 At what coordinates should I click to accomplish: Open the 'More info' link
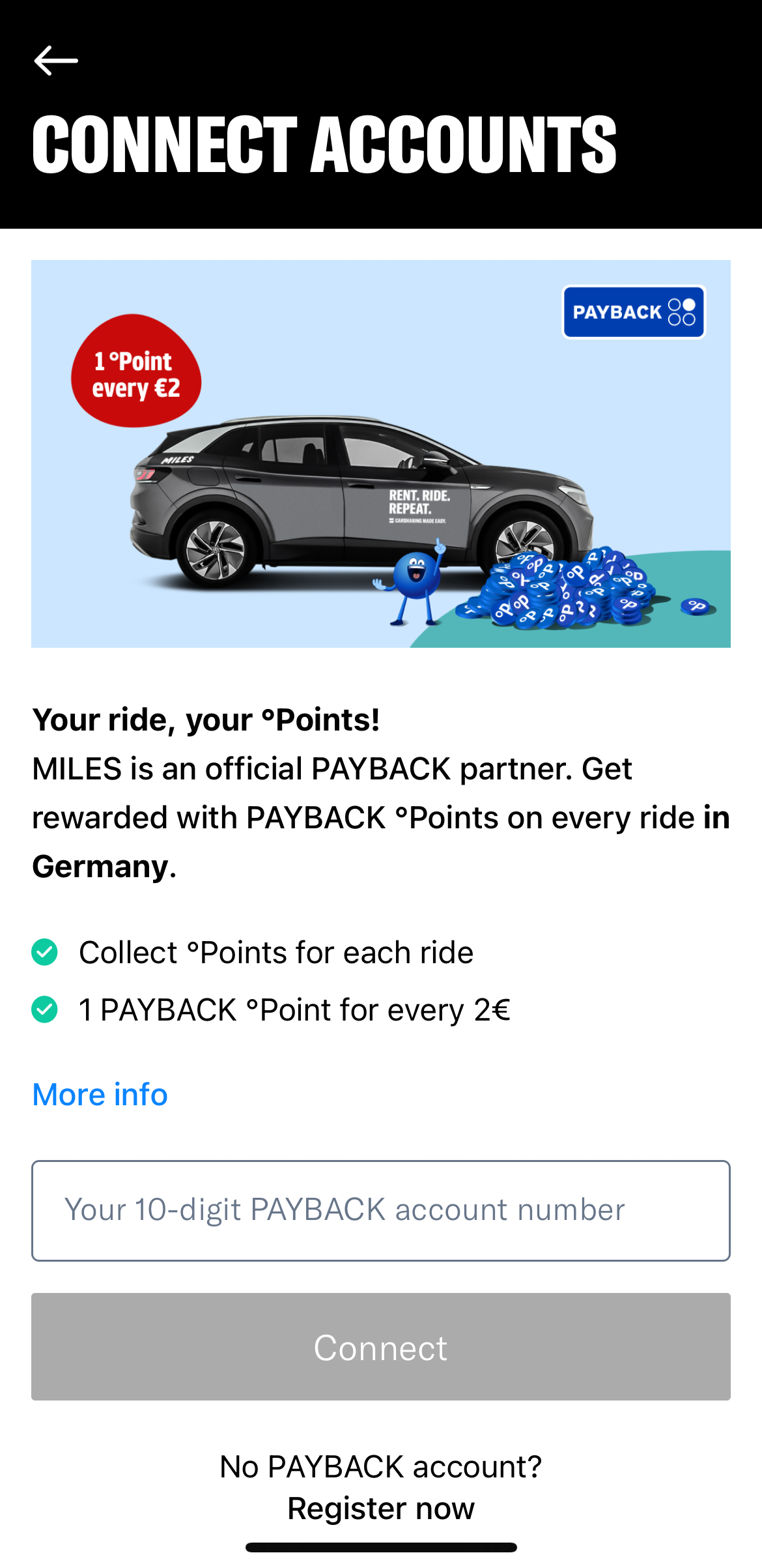[x=99, y=1094]
